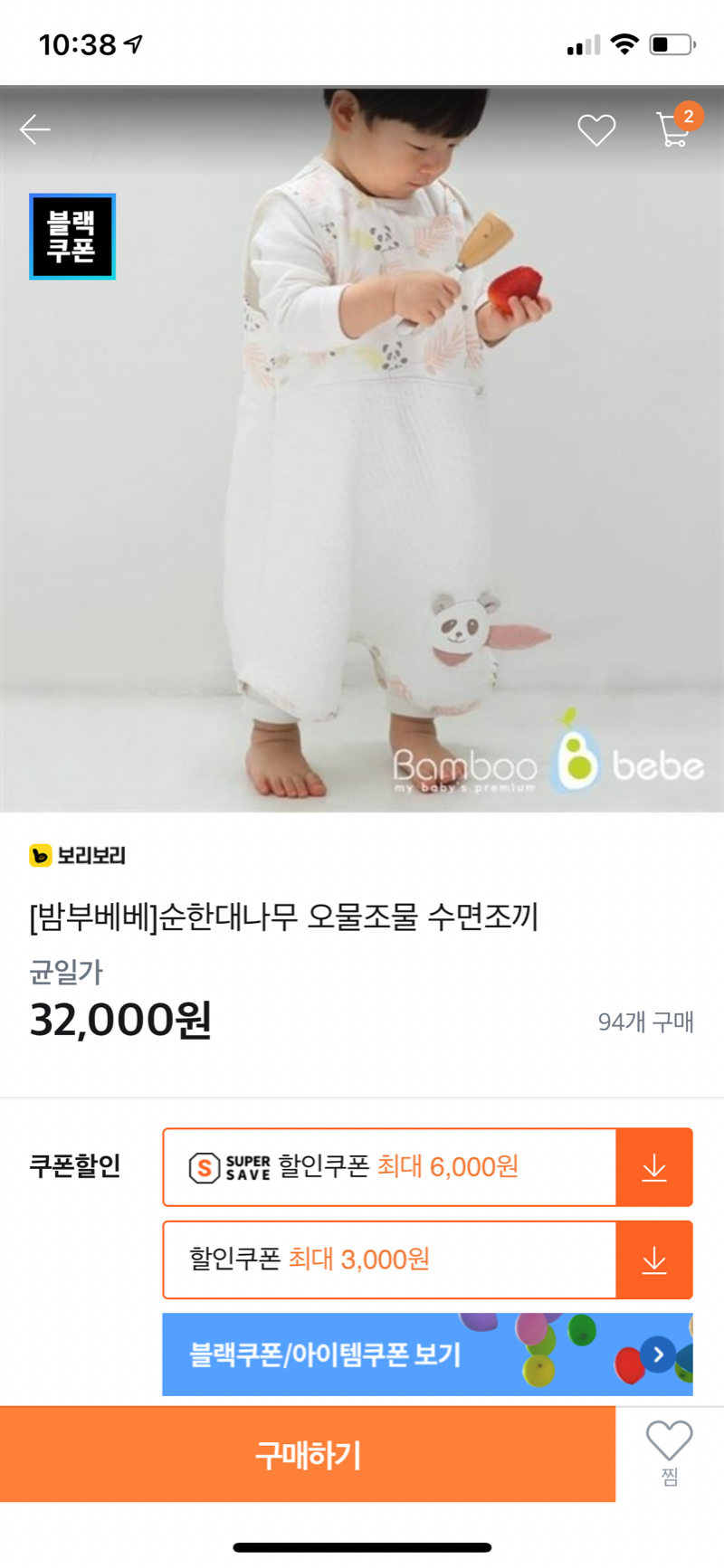
Task: Download the SUPER SAVE 6,000원 coupon
Action: (x=653, y=1167)
